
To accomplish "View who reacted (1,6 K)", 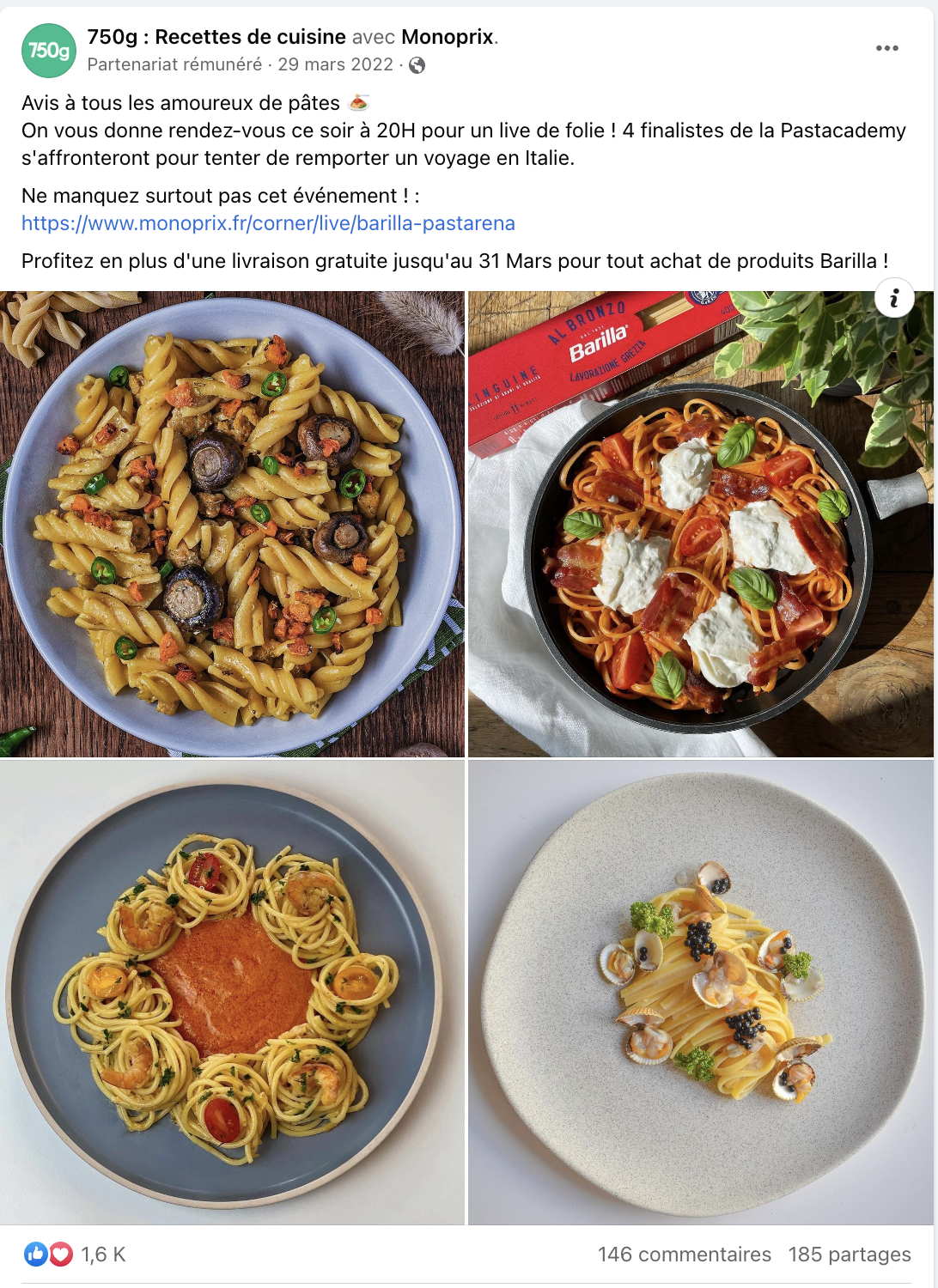I will [103, 1255].
